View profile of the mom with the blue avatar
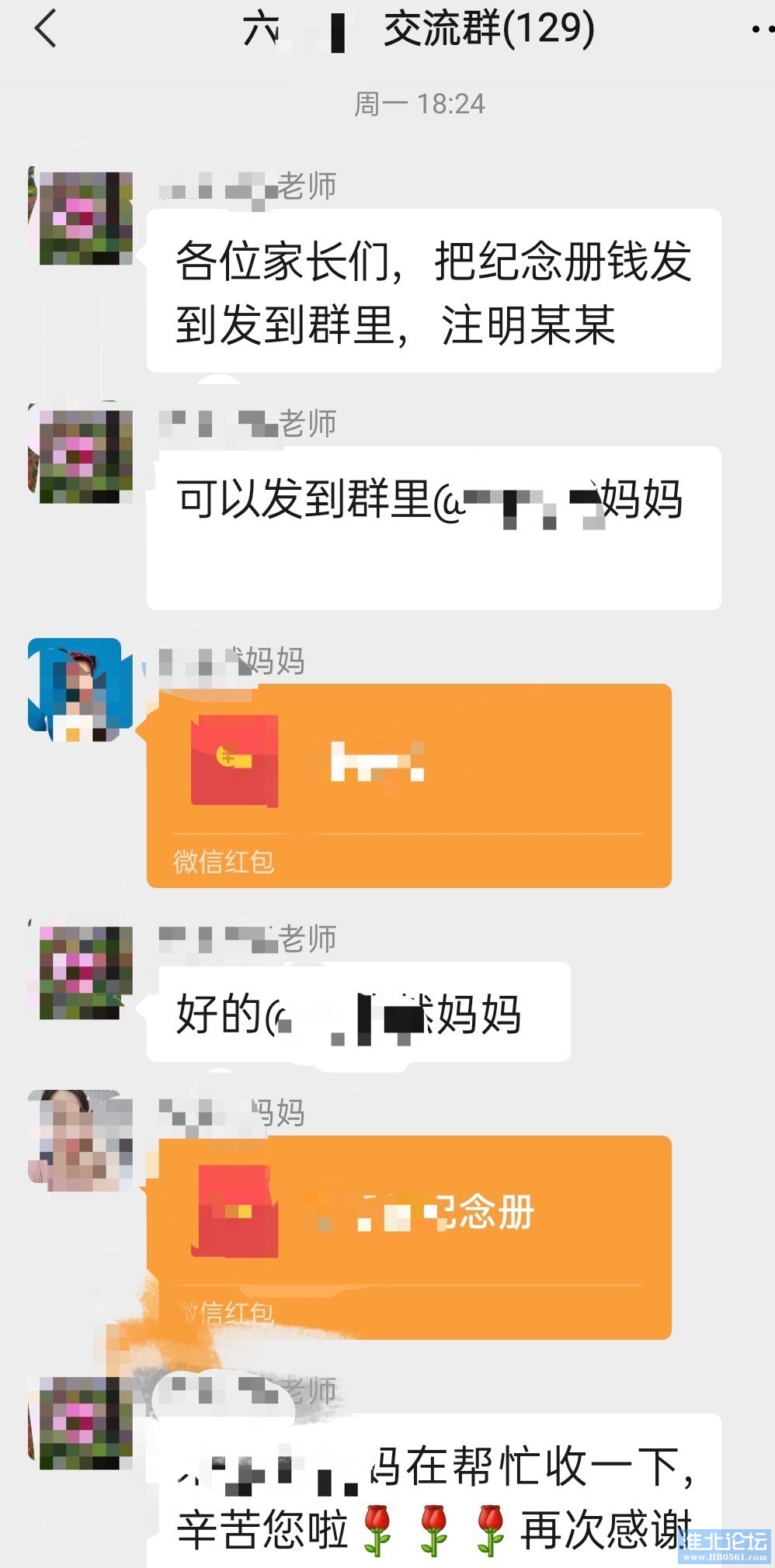Screen dimensions: 775x1568 [75, 687]
